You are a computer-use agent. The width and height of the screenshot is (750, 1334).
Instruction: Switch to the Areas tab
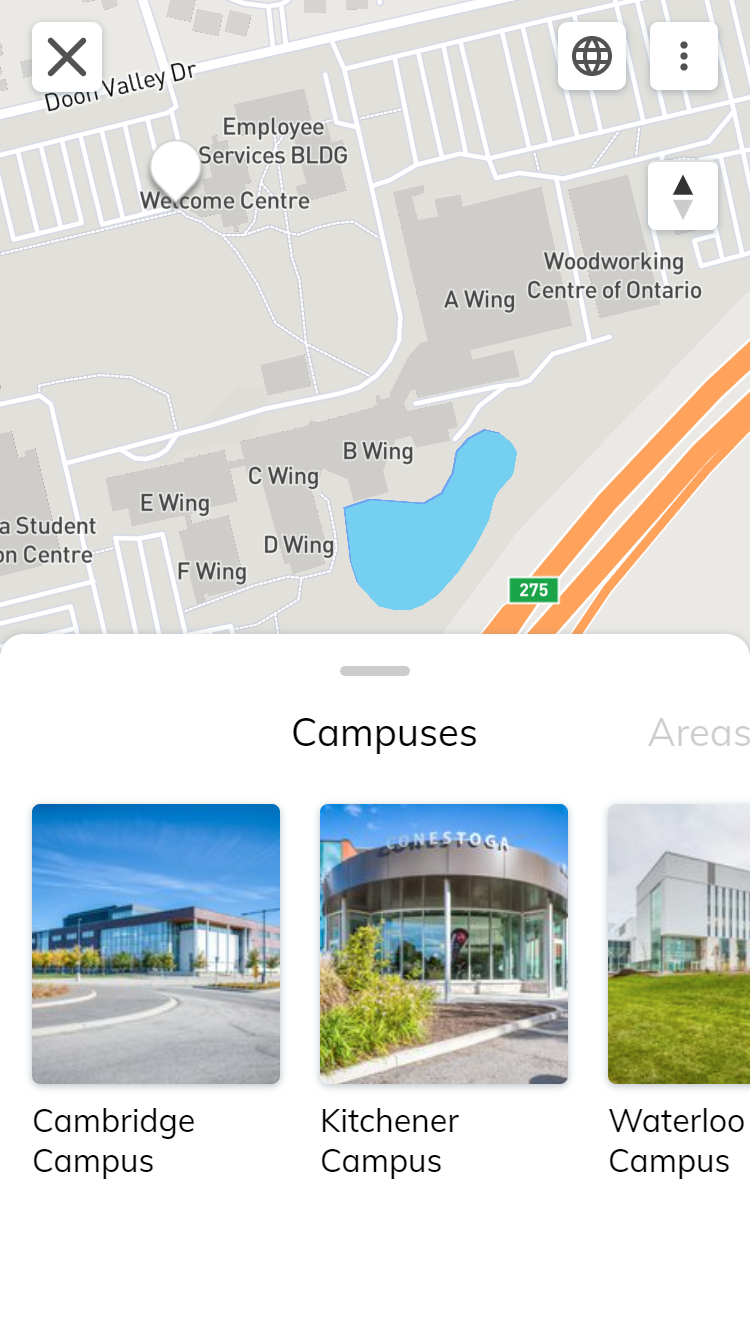698,733
